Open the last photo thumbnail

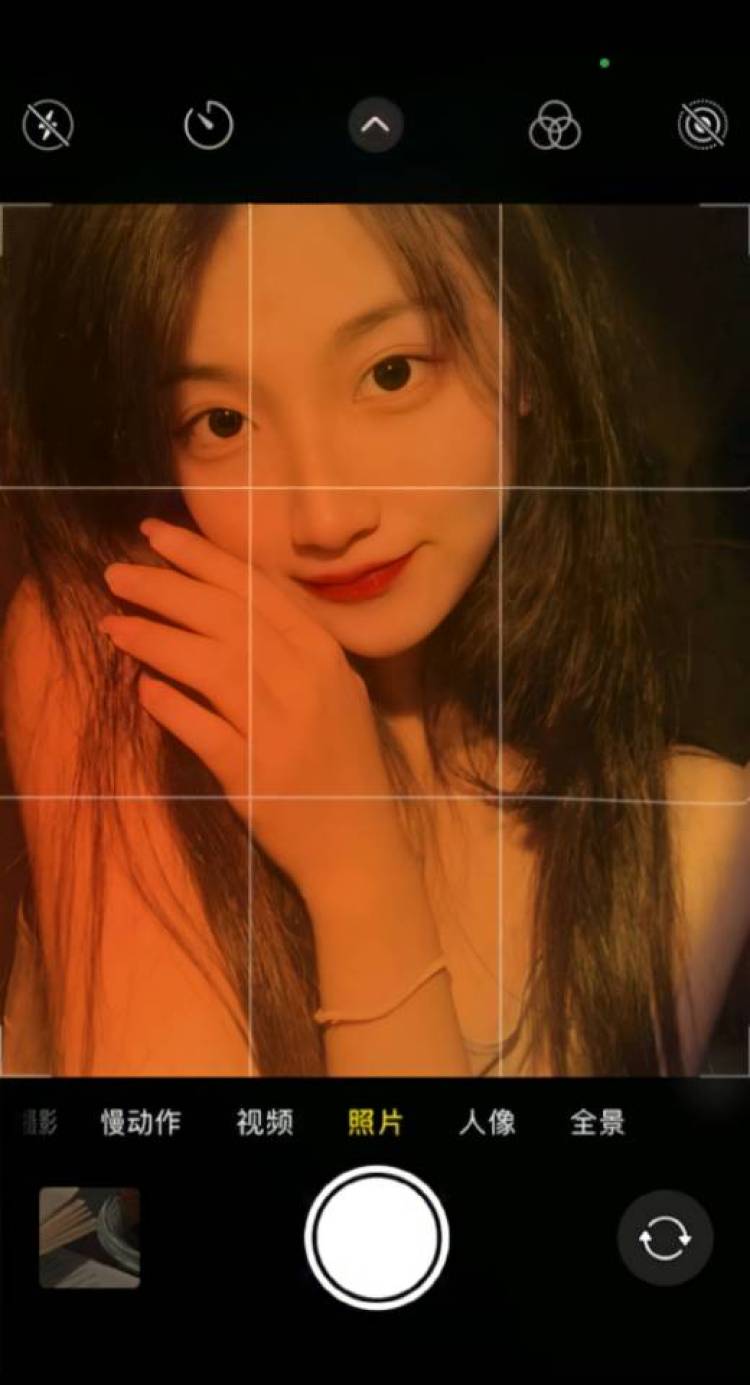[x=90, y=1237]
